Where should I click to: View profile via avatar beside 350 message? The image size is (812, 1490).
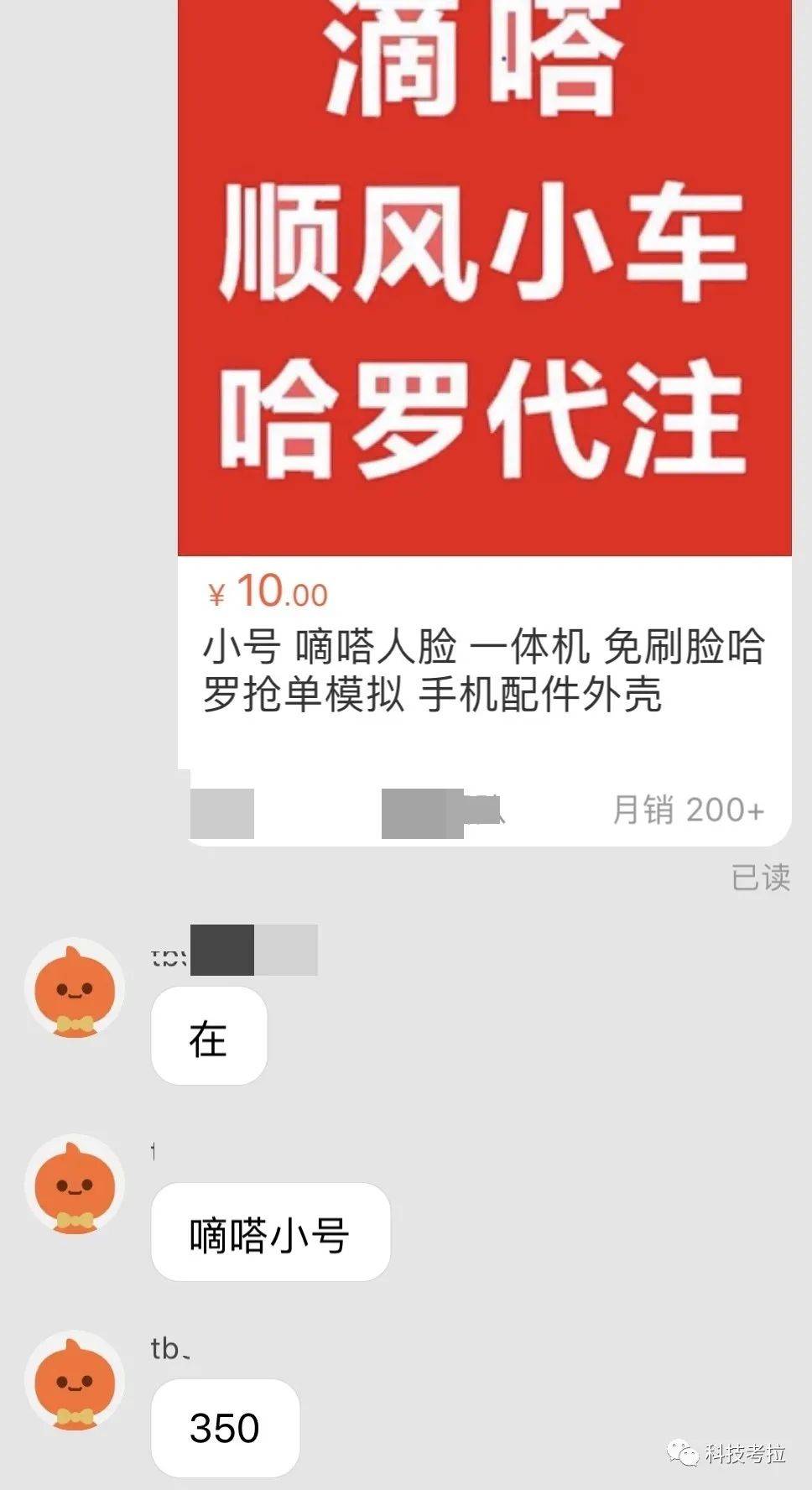point(75,1380)
